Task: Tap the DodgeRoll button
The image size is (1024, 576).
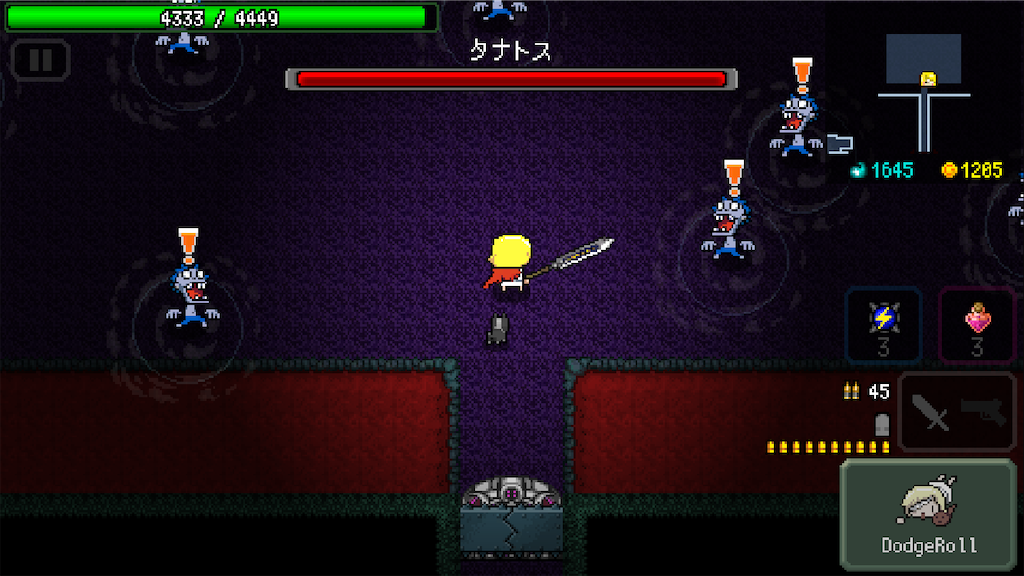Action: click(x=929, y=514)
